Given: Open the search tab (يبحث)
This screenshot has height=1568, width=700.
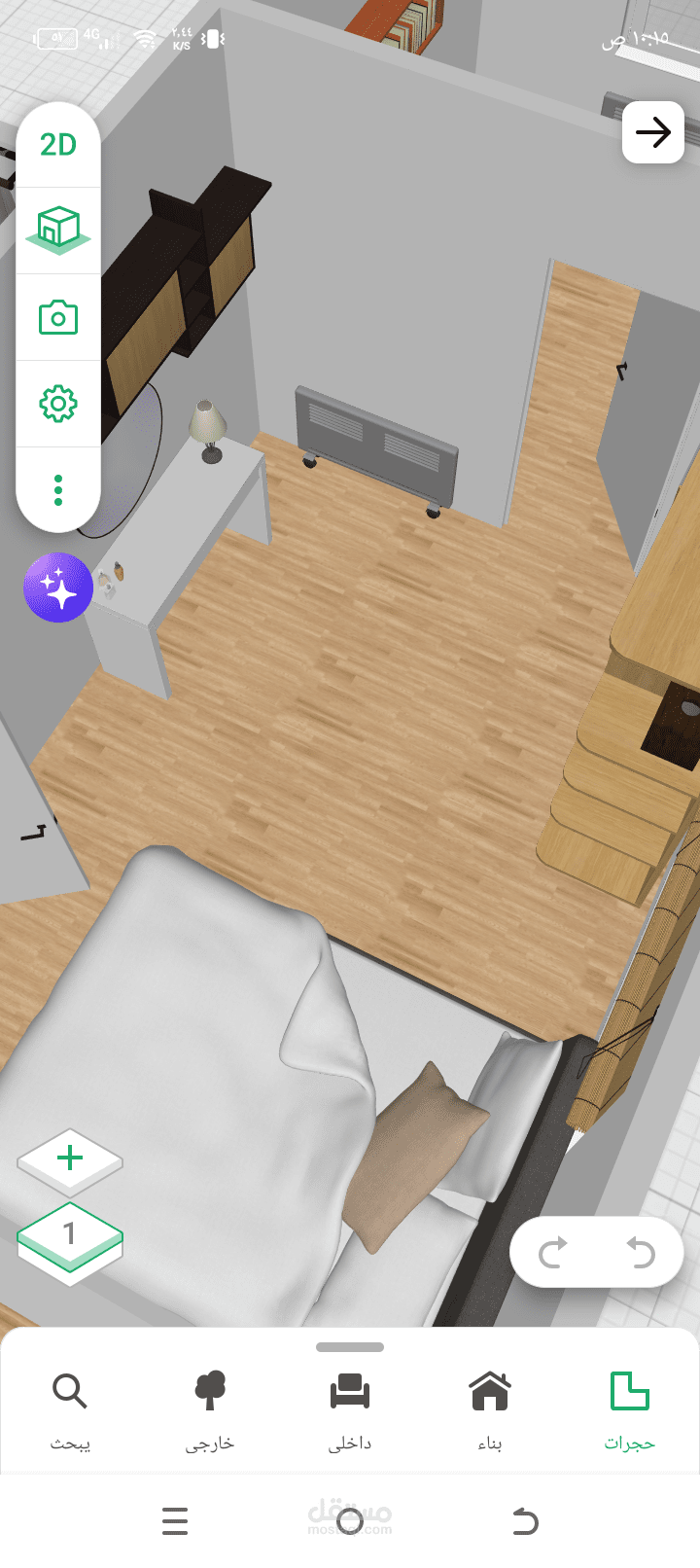Looking at the screenshot, I should (x=70, y=1411).
